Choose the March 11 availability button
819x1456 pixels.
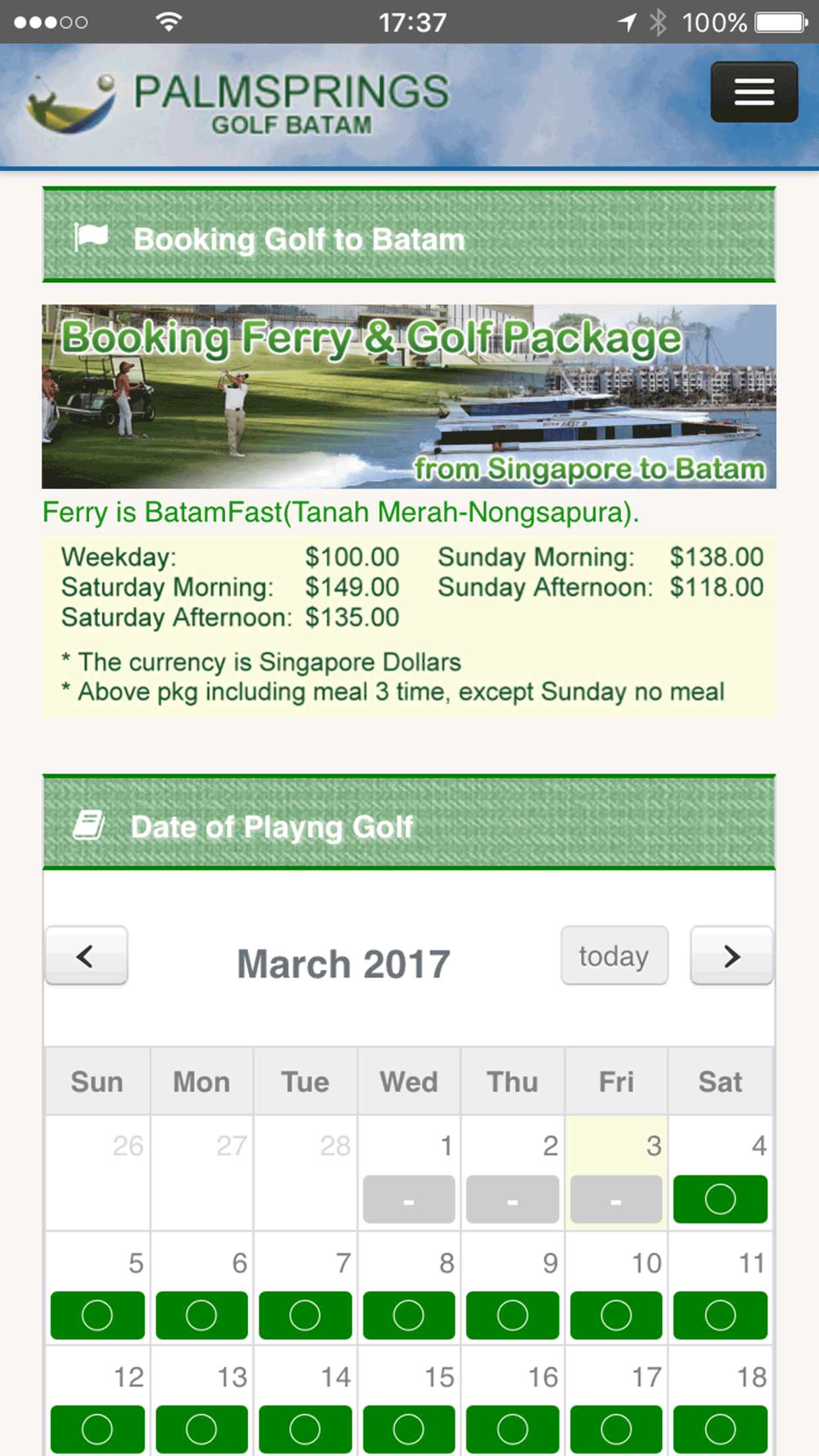(720, 1315)
